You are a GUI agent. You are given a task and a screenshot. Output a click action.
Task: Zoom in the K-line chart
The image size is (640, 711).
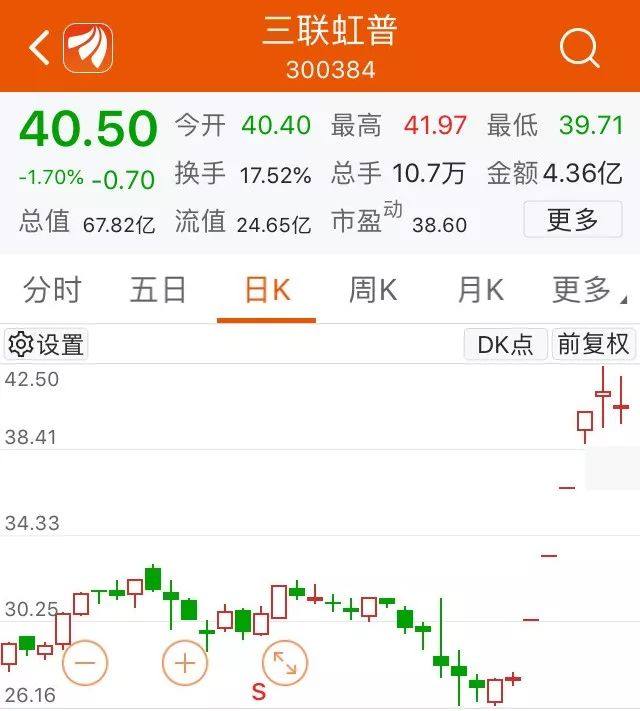tap(185, 662)
